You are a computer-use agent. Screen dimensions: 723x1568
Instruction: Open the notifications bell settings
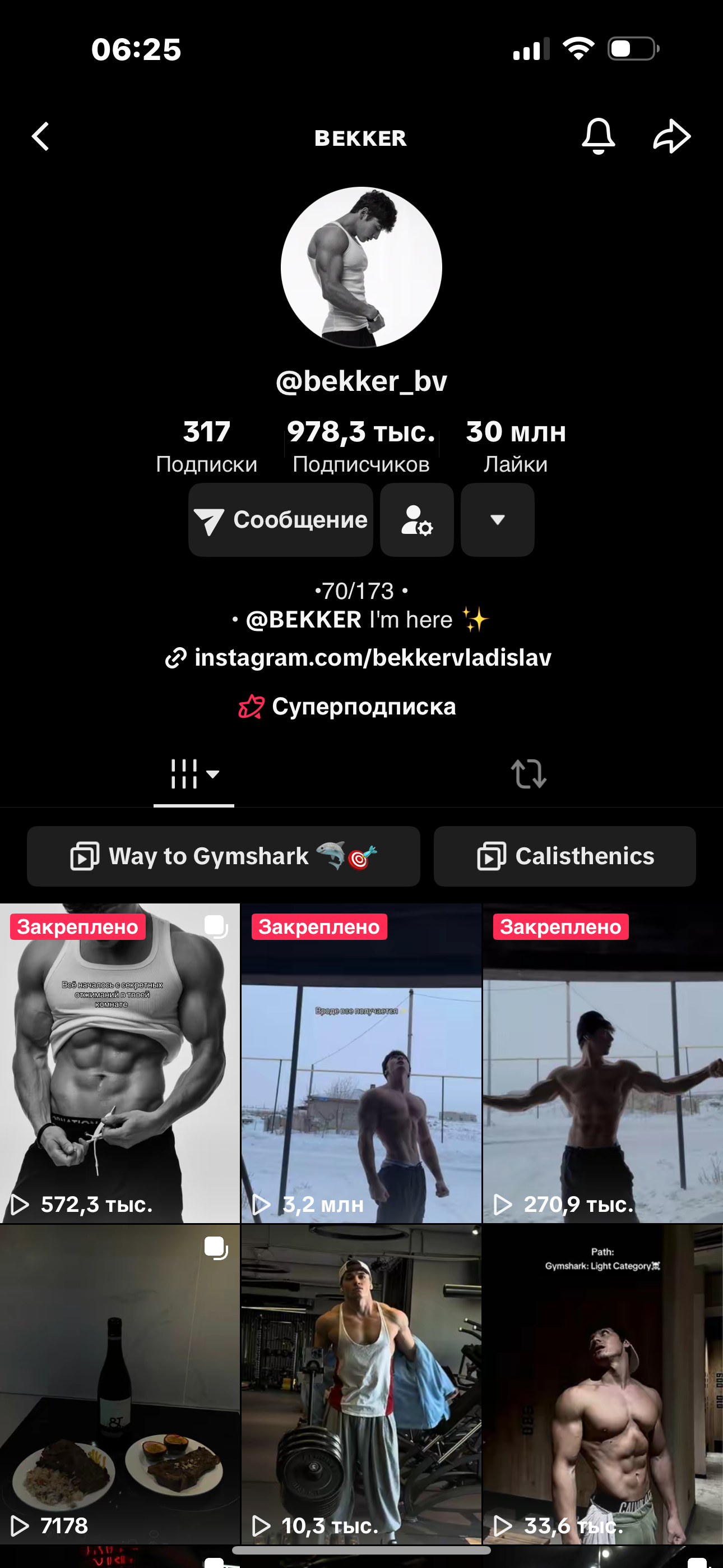[x=598, y=136]
